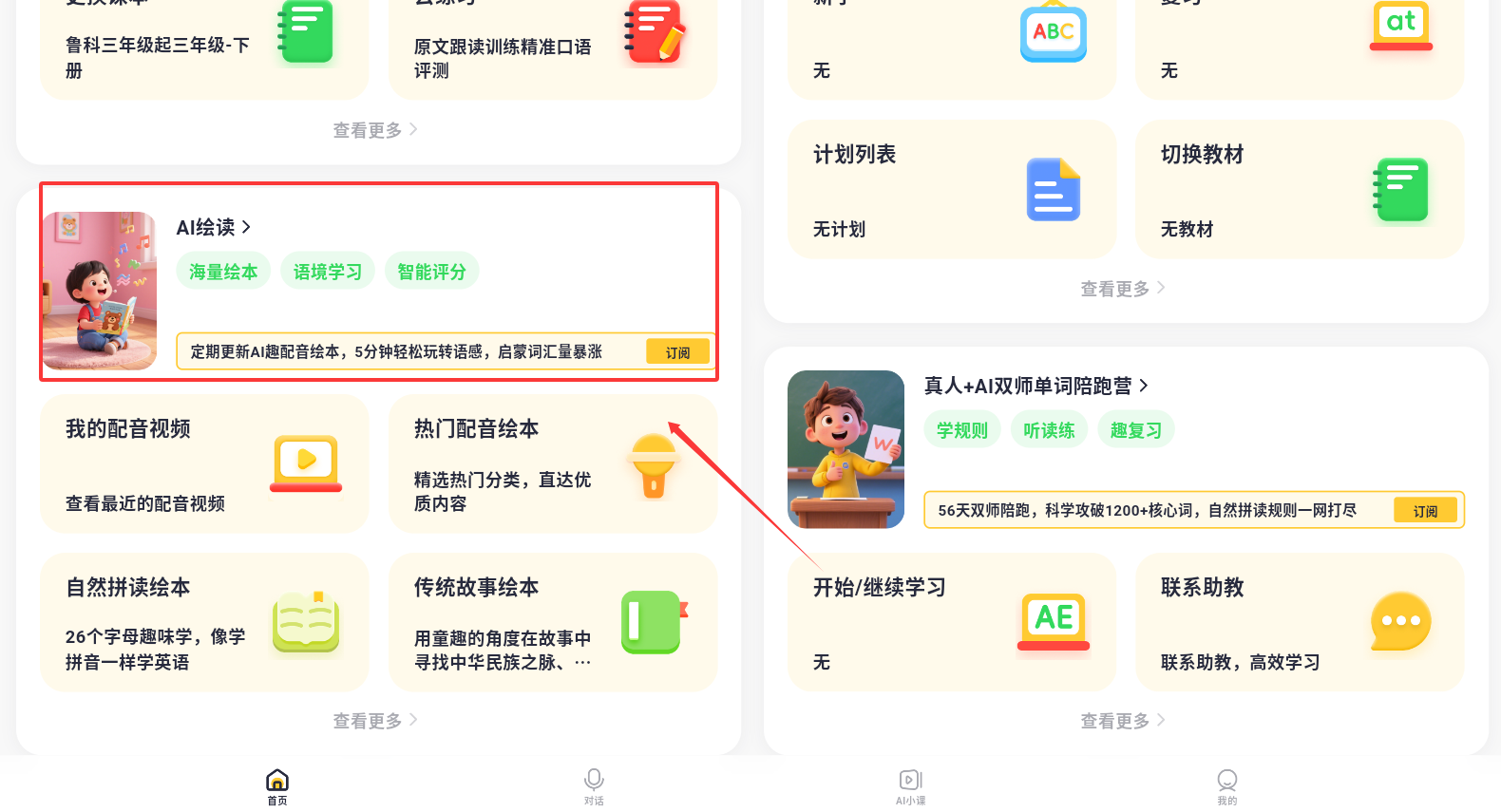The width and height of the screenshot is (1501, 812).
Task: Switch to the 对话 tab
Action: click(594, 786)
